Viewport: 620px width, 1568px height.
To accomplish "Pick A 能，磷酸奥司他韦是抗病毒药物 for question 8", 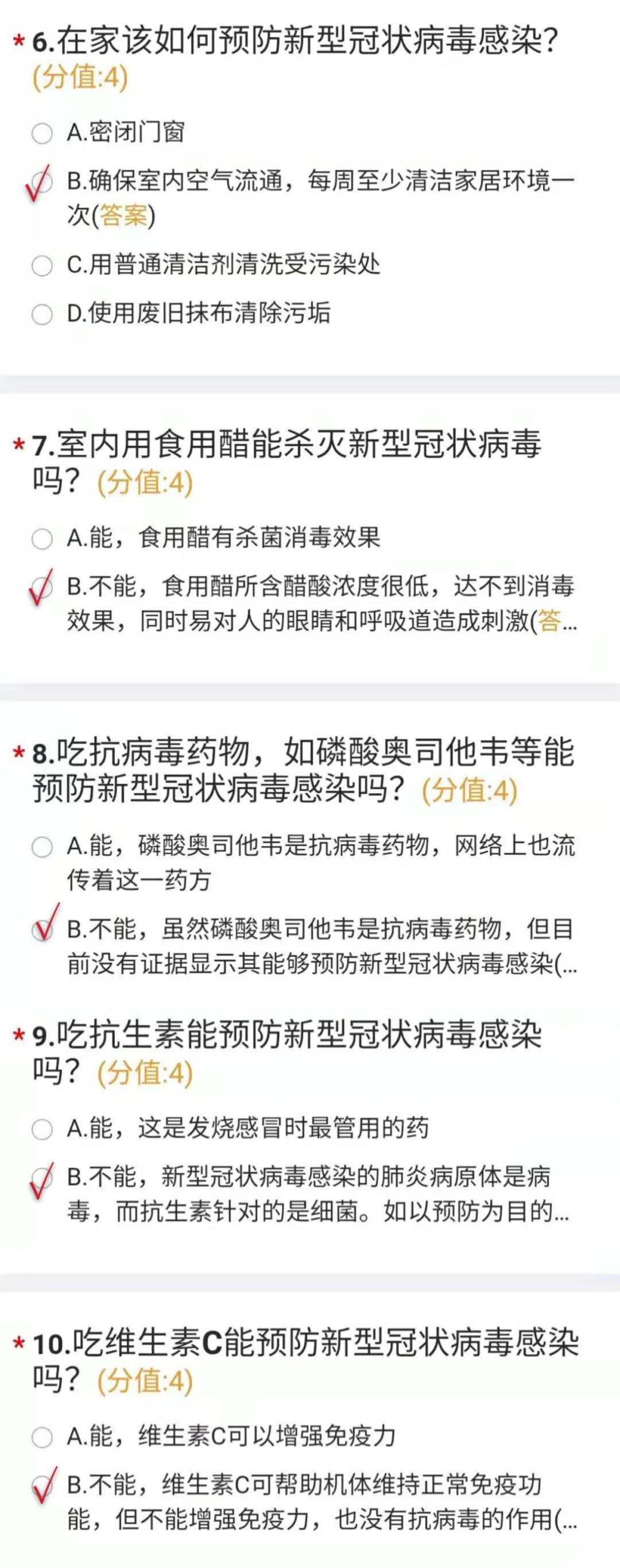I will [x=42, y=847].
